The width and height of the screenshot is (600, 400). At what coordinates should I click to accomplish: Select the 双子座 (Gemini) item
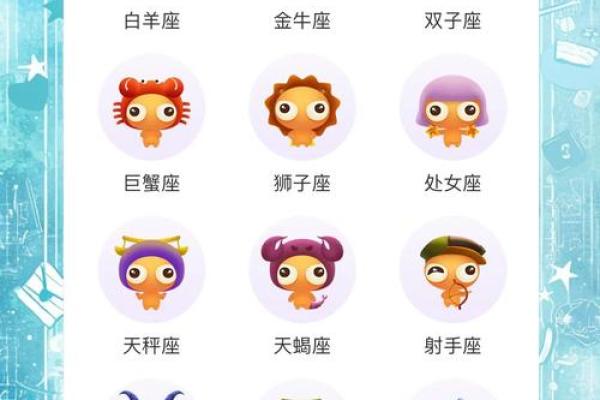click(453, 20)
